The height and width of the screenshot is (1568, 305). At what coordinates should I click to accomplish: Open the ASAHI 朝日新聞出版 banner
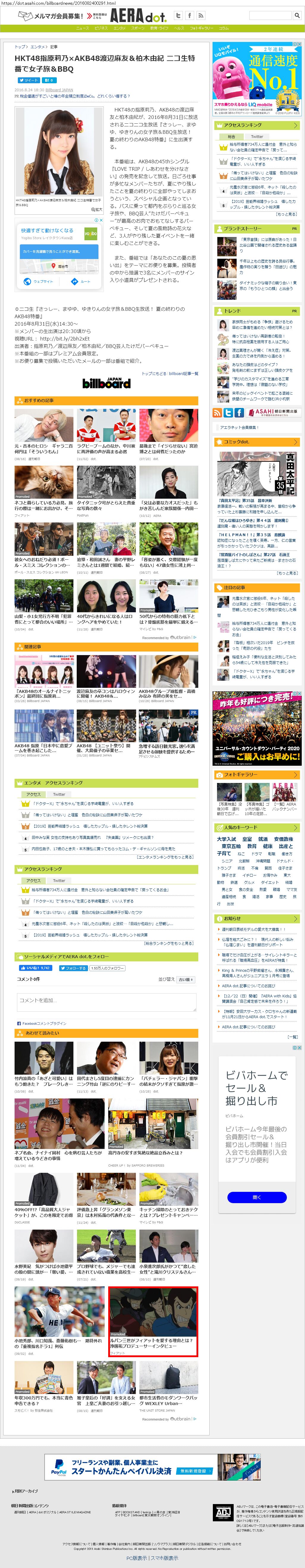(273, 413)
